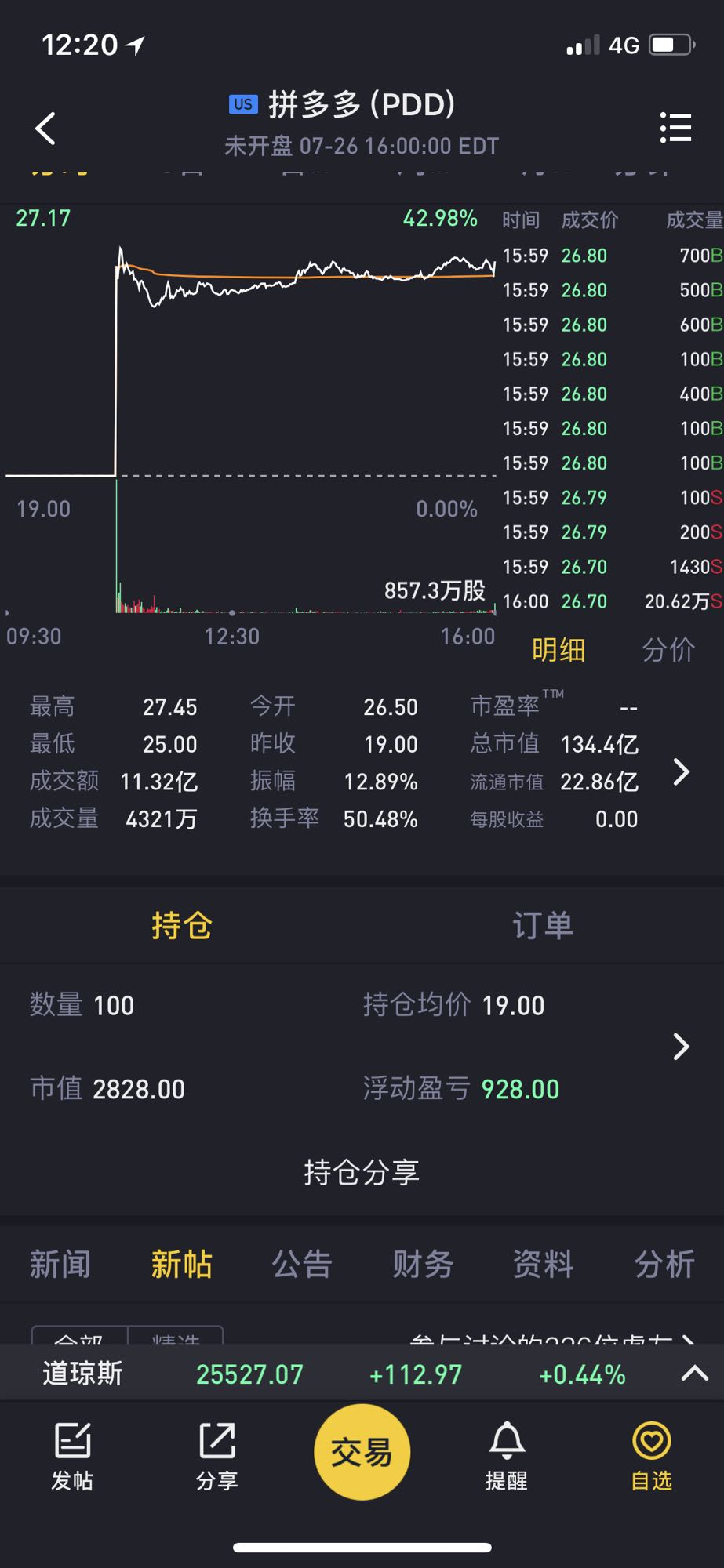Tap the 分享 button

(x=217, y=1456)
